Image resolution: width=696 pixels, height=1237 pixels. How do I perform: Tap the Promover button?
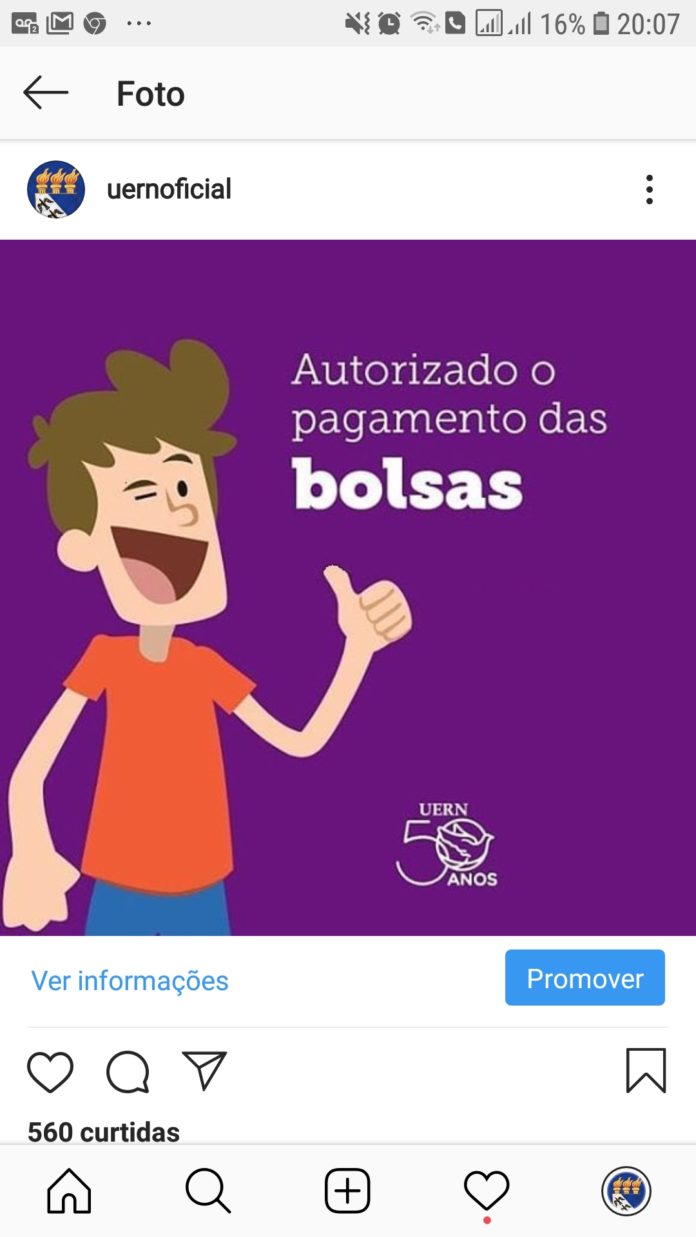pyautogui.click(x=585, y=978)
